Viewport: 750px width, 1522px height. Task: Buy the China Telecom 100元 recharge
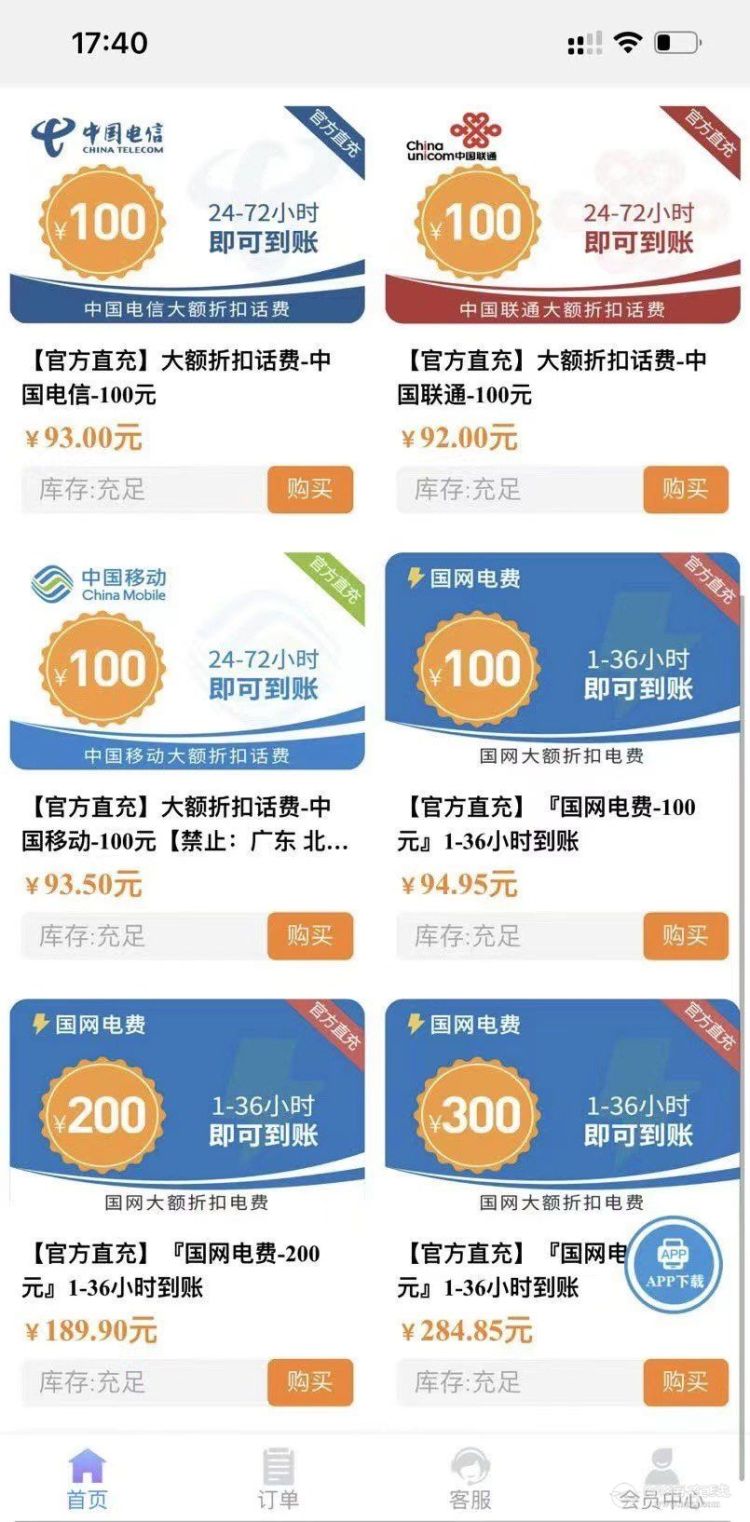point(310,489)
